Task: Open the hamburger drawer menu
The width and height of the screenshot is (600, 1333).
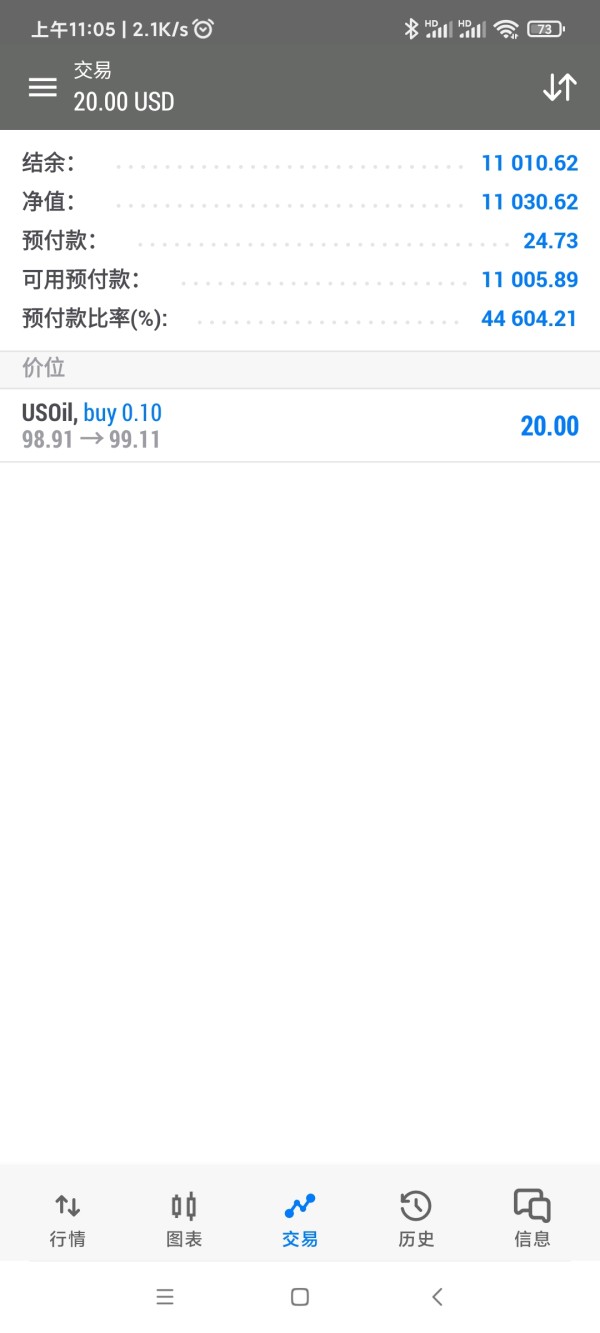Action: (x=43, y=87)
